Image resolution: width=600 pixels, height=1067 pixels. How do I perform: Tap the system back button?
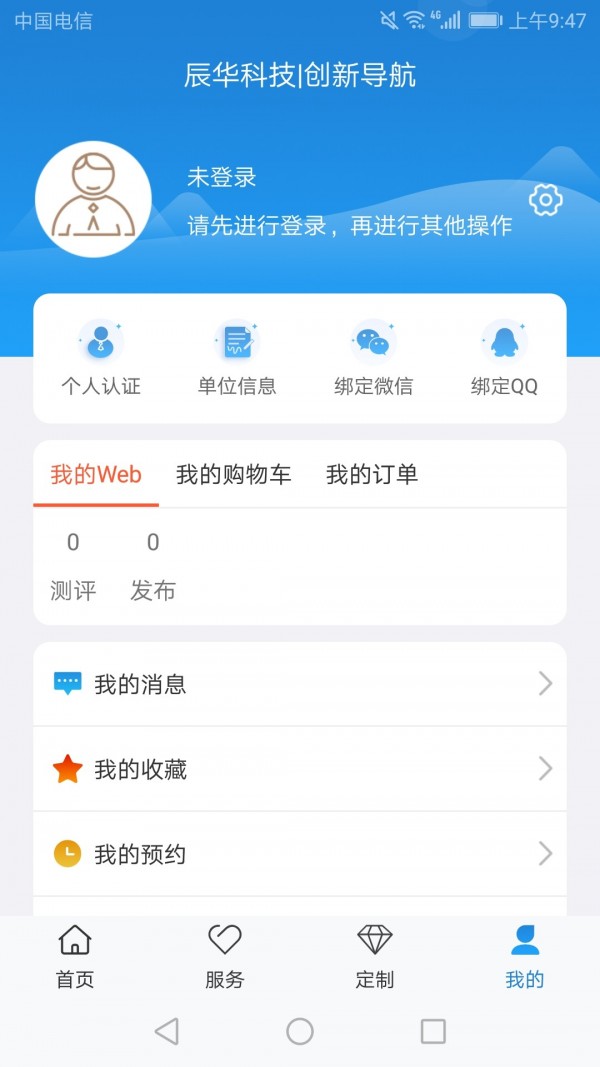(167, 1031)
